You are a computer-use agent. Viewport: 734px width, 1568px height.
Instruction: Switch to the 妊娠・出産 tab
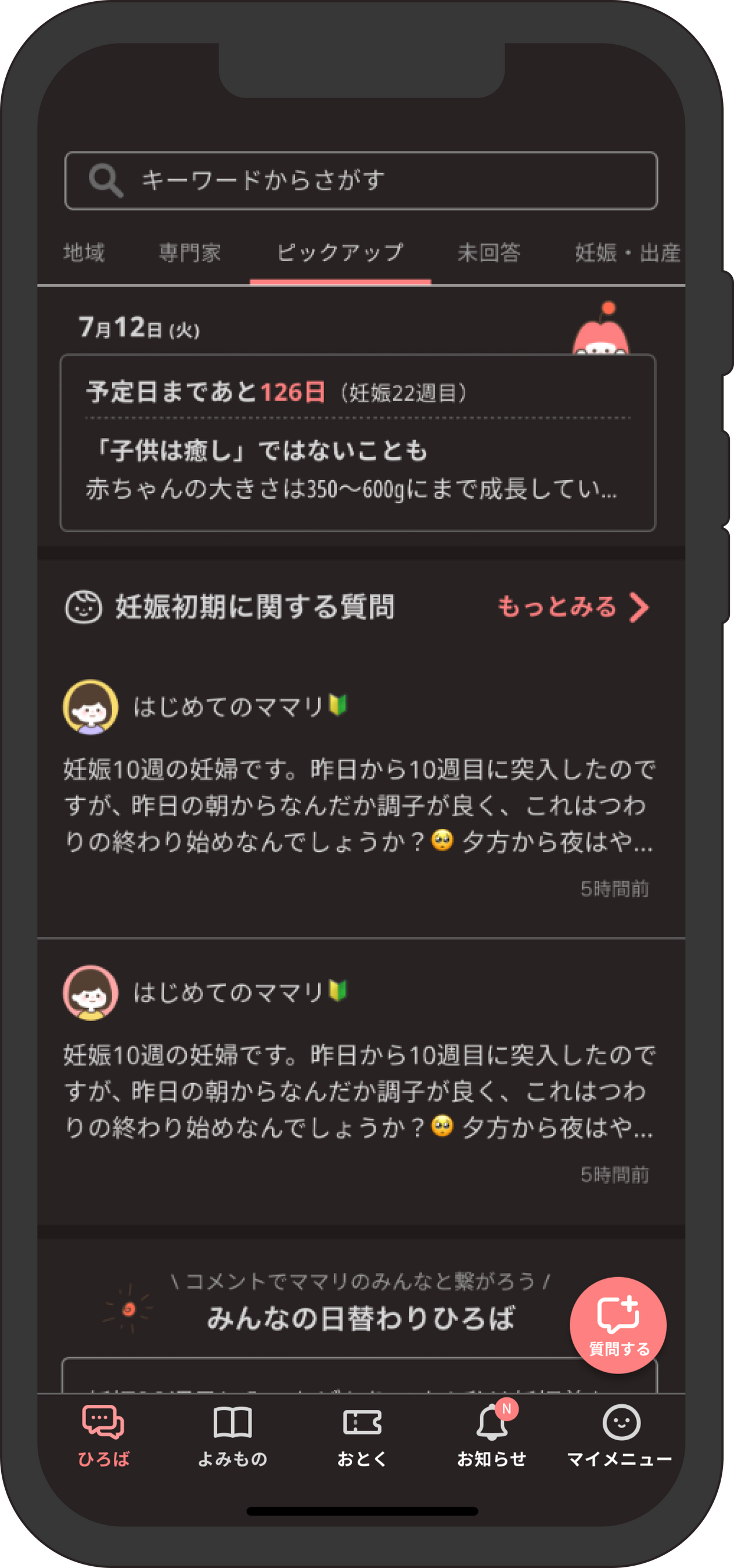pos(627,253)
